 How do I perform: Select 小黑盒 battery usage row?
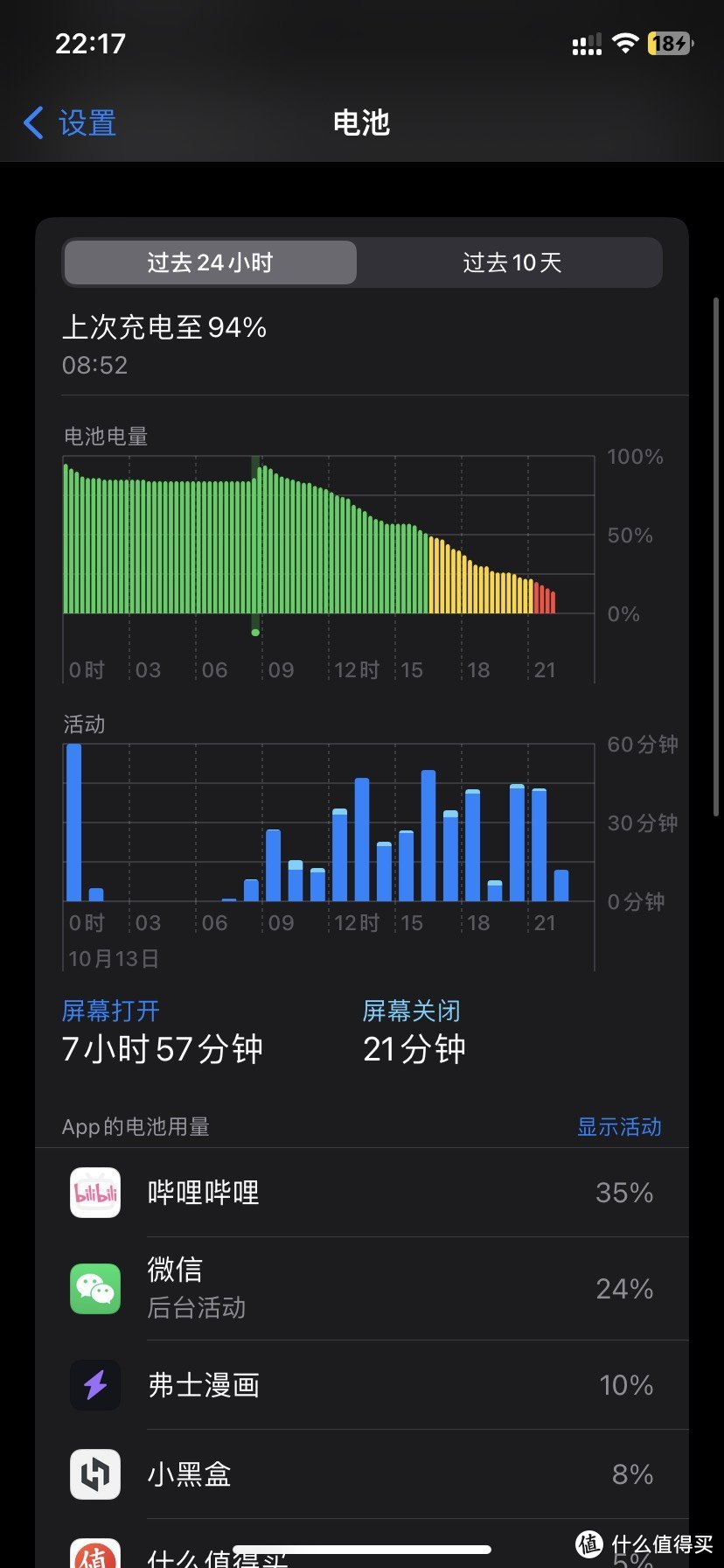(362, 1474)
